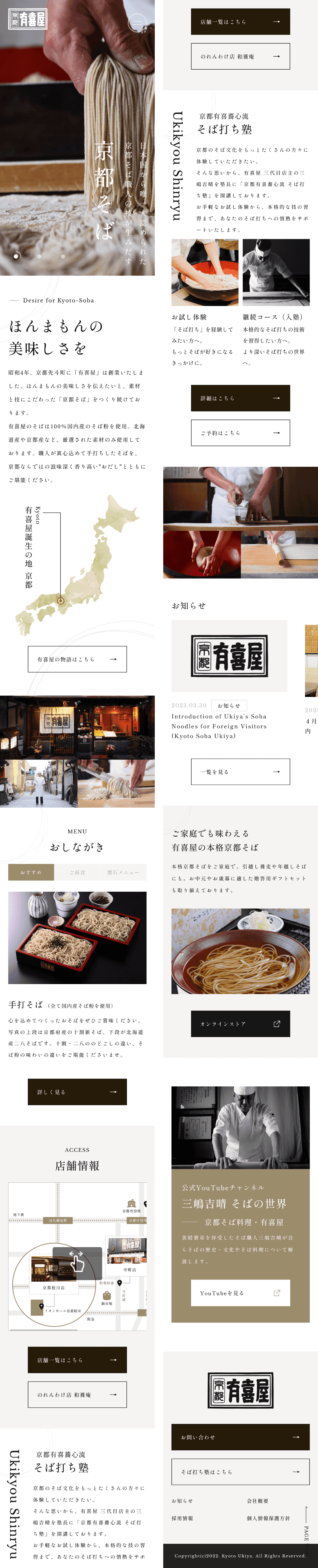Viewport: 318px width, 1568px height.
Task: Open the オンラインストア button
Action: (240, 1024)
